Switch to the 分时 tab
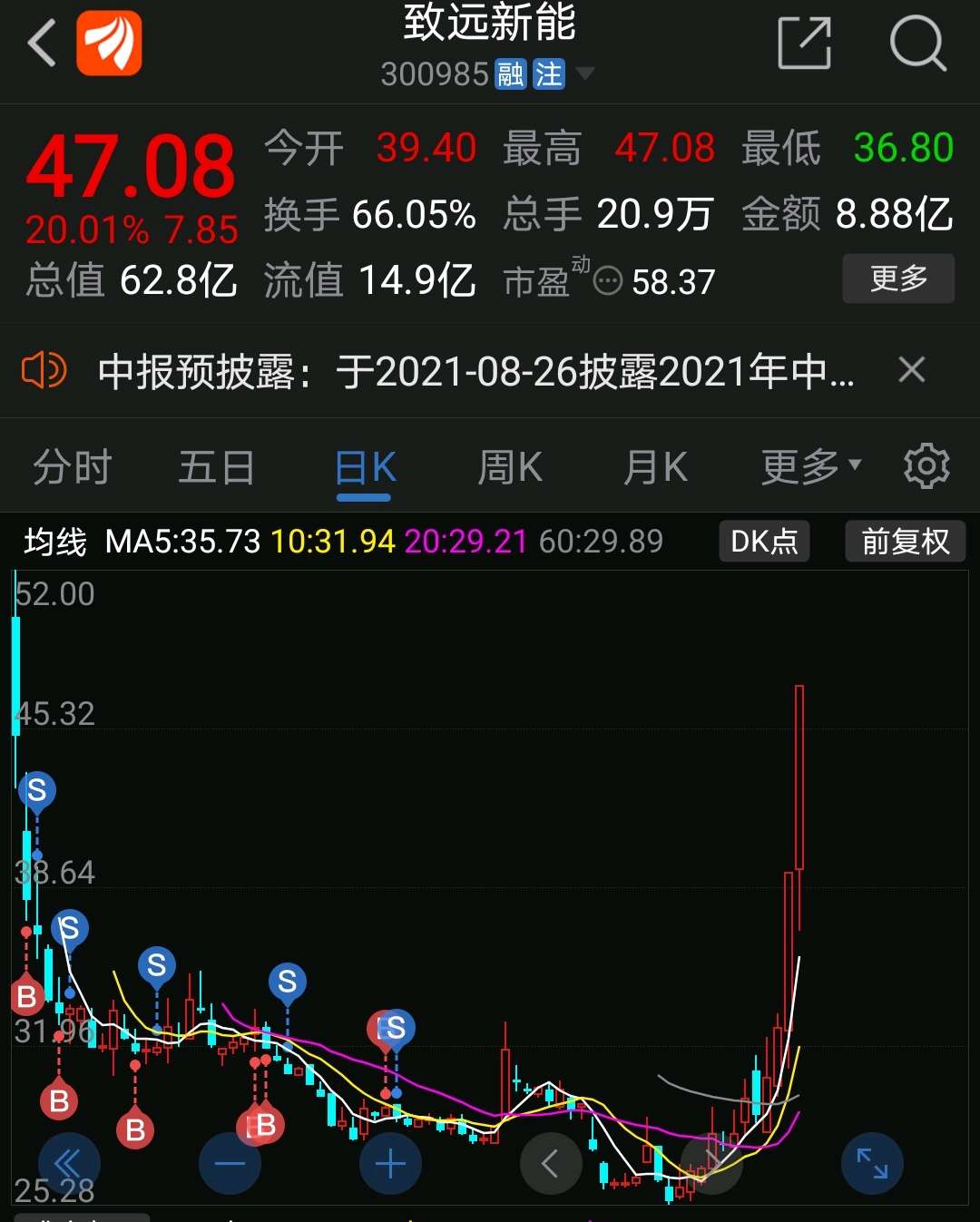The width and height of the screenshot is (980, 1222). (72, 466)
